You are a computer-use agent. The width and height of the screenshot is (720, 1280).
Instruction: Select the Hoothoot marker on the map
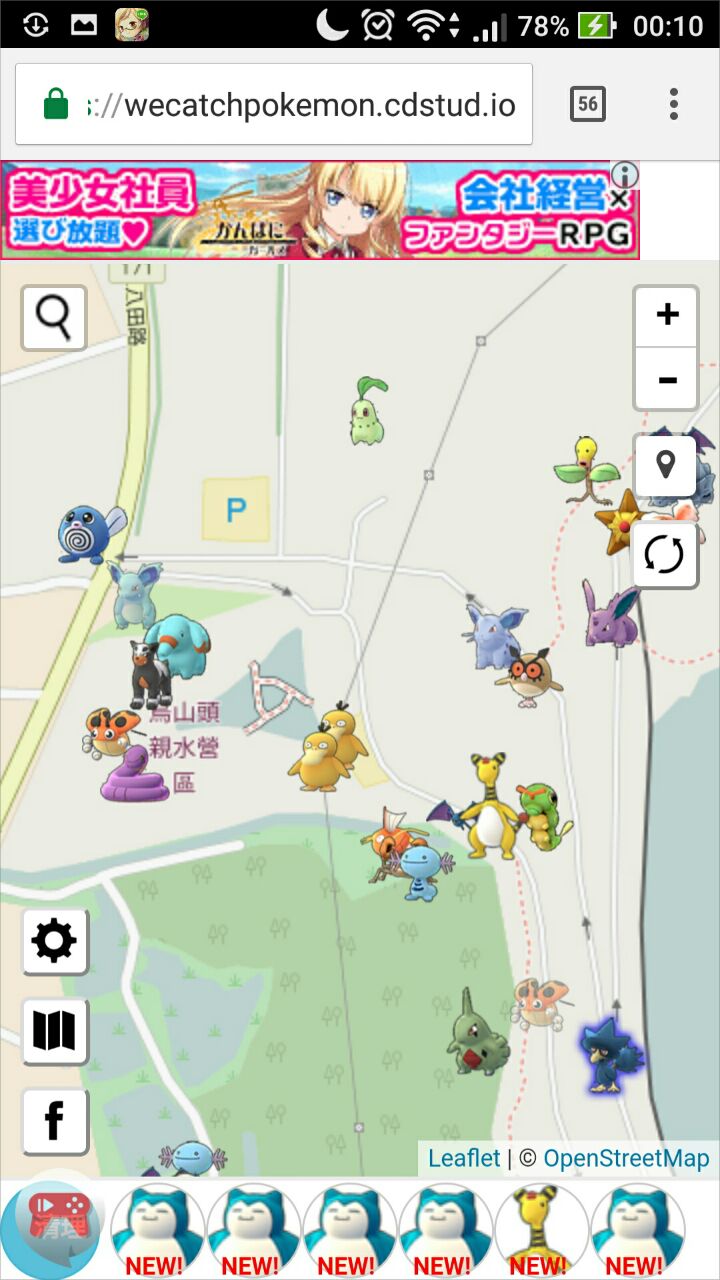point(528,676)
